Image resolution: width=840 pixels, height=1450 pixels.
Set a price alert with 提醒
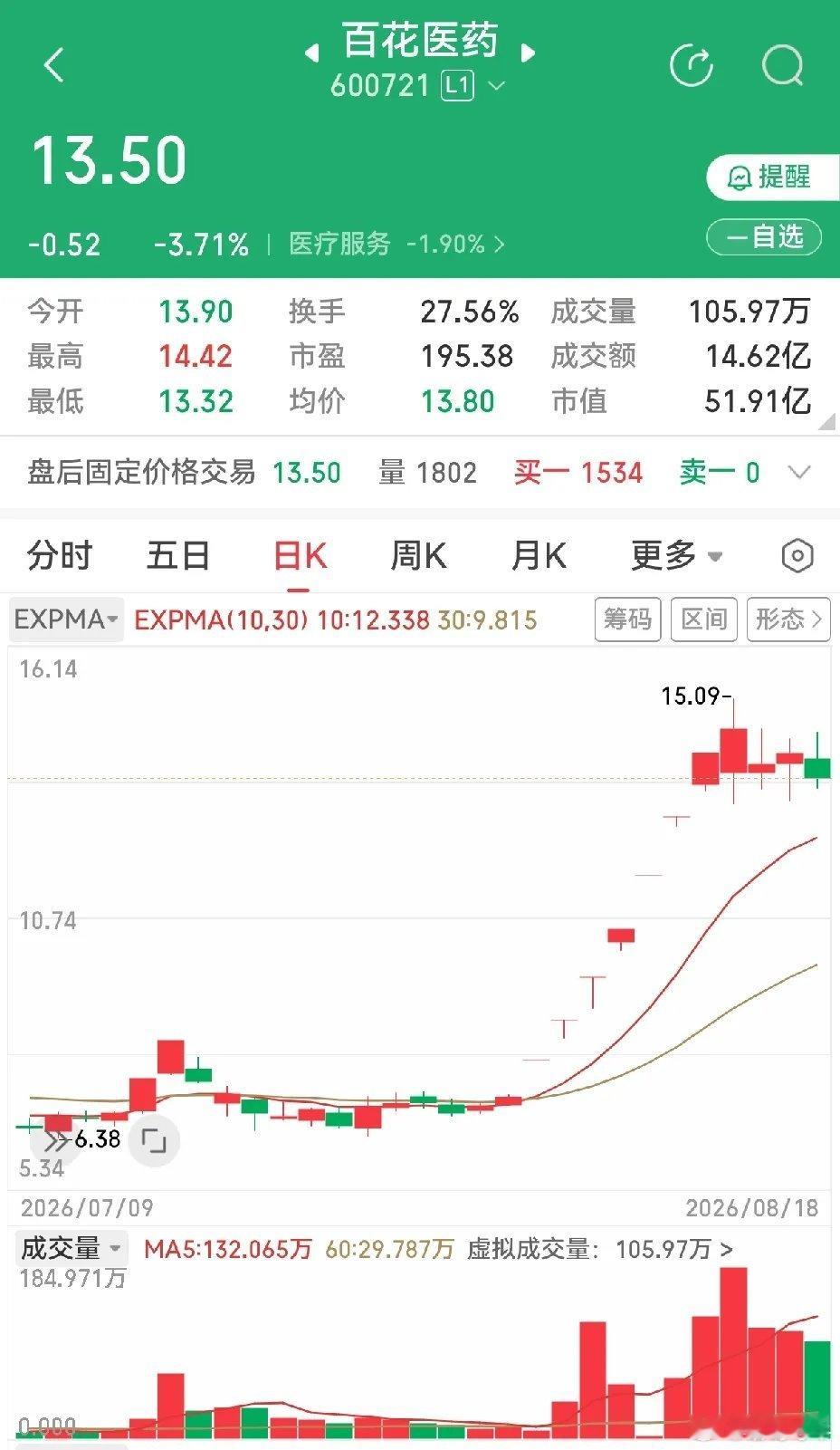pyautogui.click(x=764, y=177)
